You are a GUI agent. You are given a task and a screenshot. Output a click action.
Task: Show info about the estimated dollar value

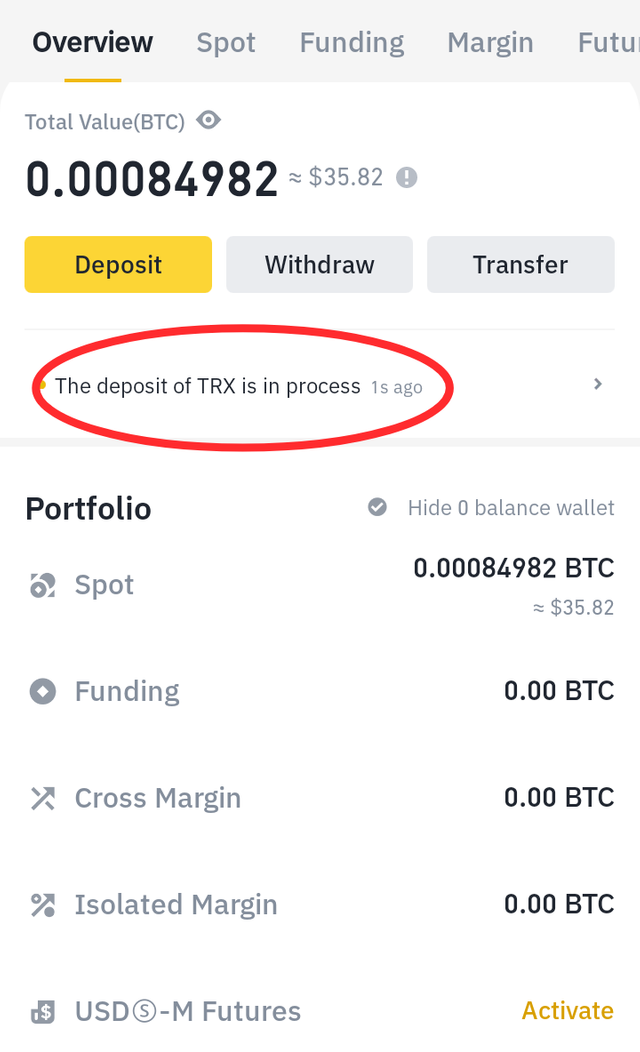(x=406, y=178)
